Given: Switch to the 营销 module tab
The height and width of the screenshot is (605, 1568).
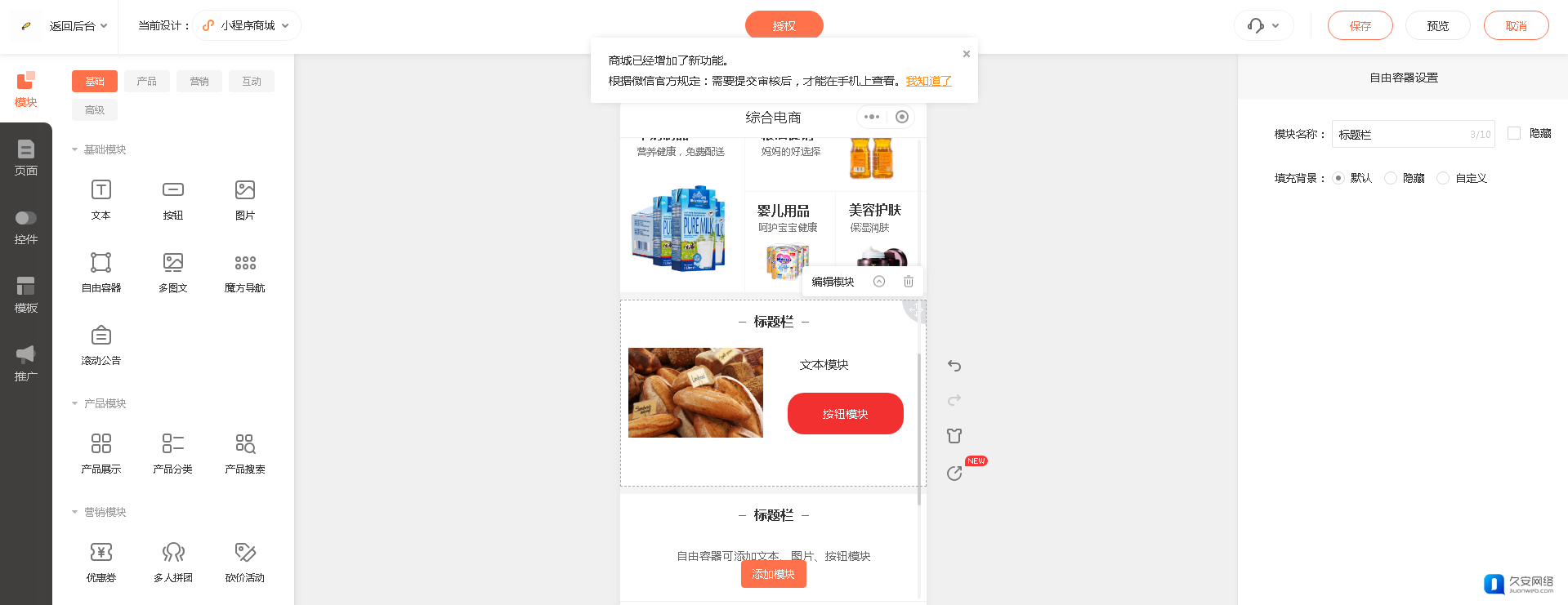Looking at the screenshot, I should 199,81.
